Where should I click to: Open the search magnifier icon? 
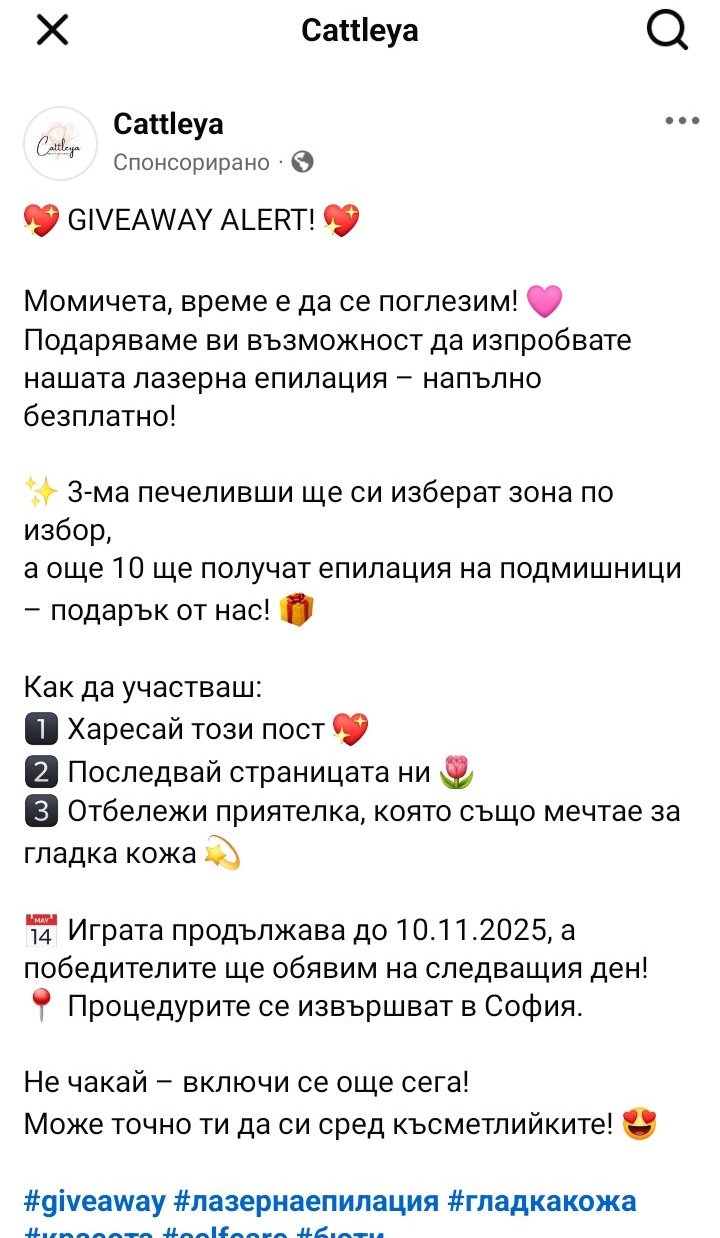click(668, 31)
